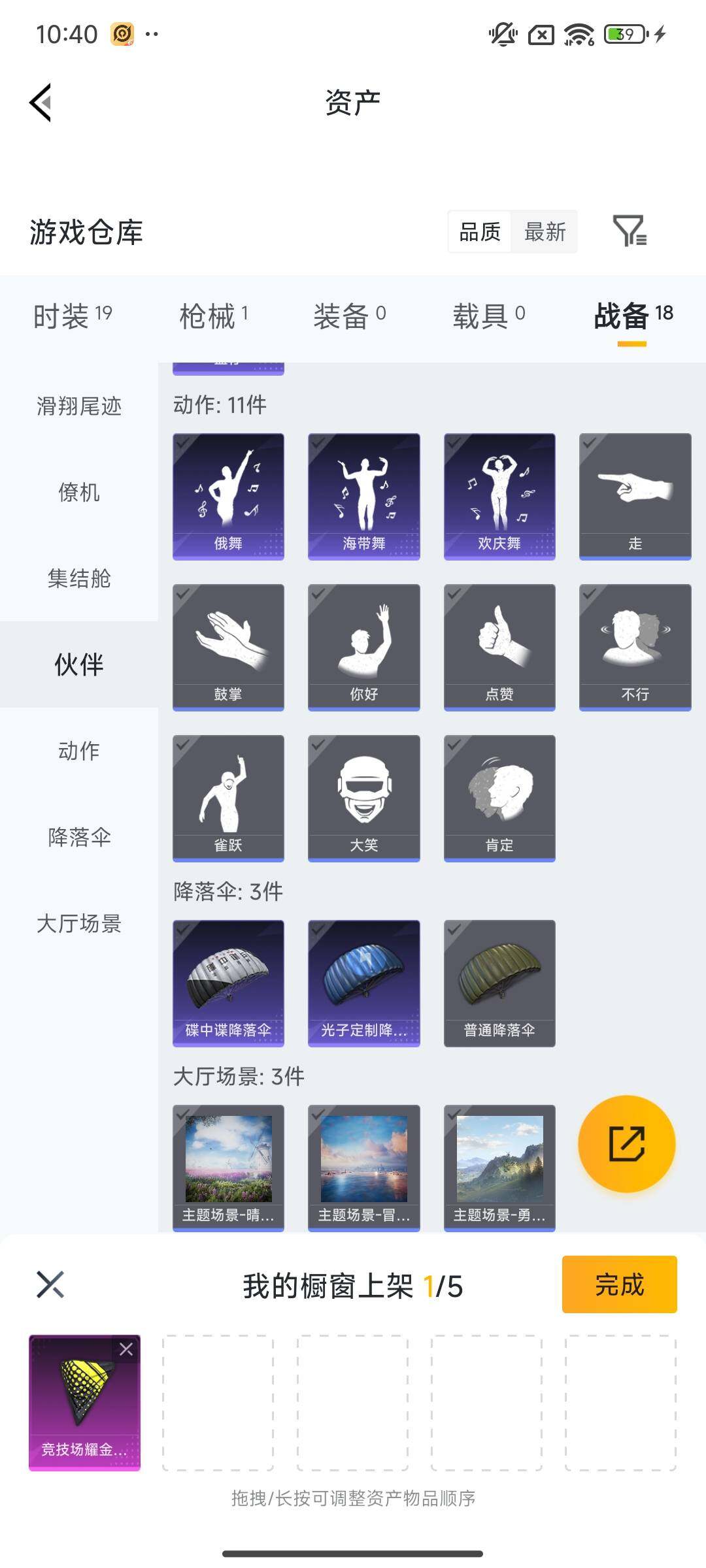Tap the back arrow at top left
The image size is (706, 1568).
pos(41,101)
